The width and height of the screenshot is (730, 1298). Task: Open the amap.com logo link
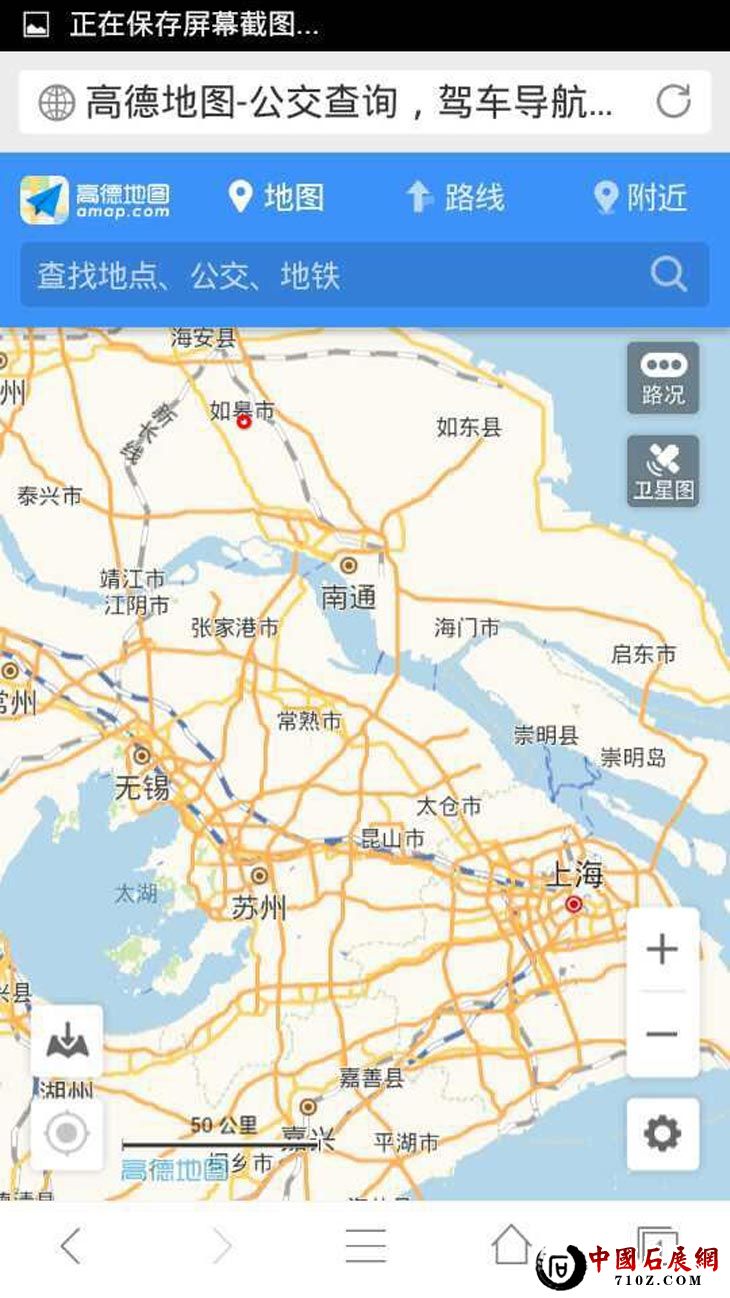pos(95,199)
